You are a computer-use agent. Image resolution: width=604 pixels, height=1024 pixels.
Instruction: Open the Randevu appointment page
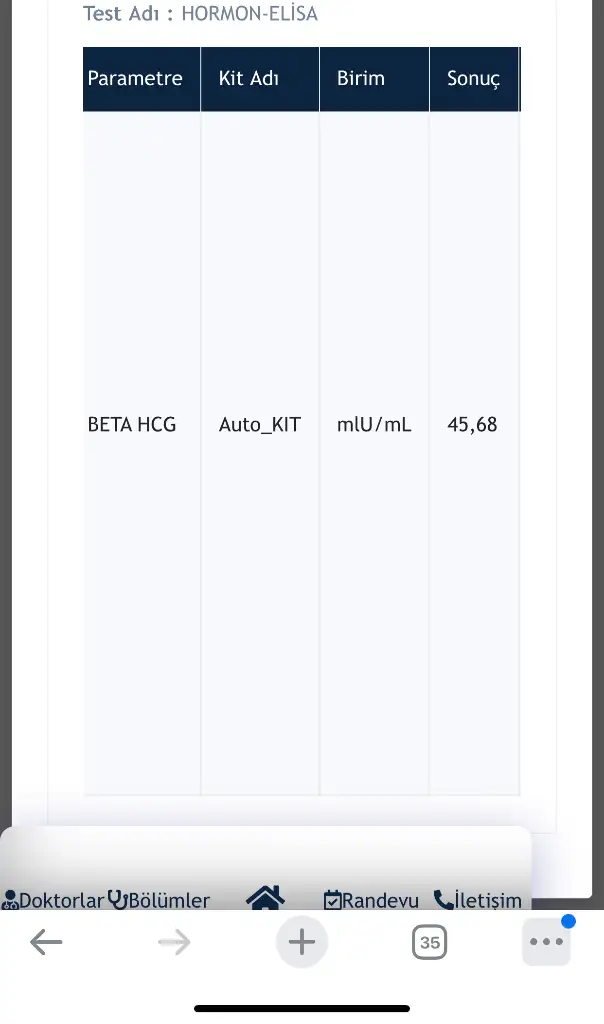pyautogui.click(x=371, y=900)
